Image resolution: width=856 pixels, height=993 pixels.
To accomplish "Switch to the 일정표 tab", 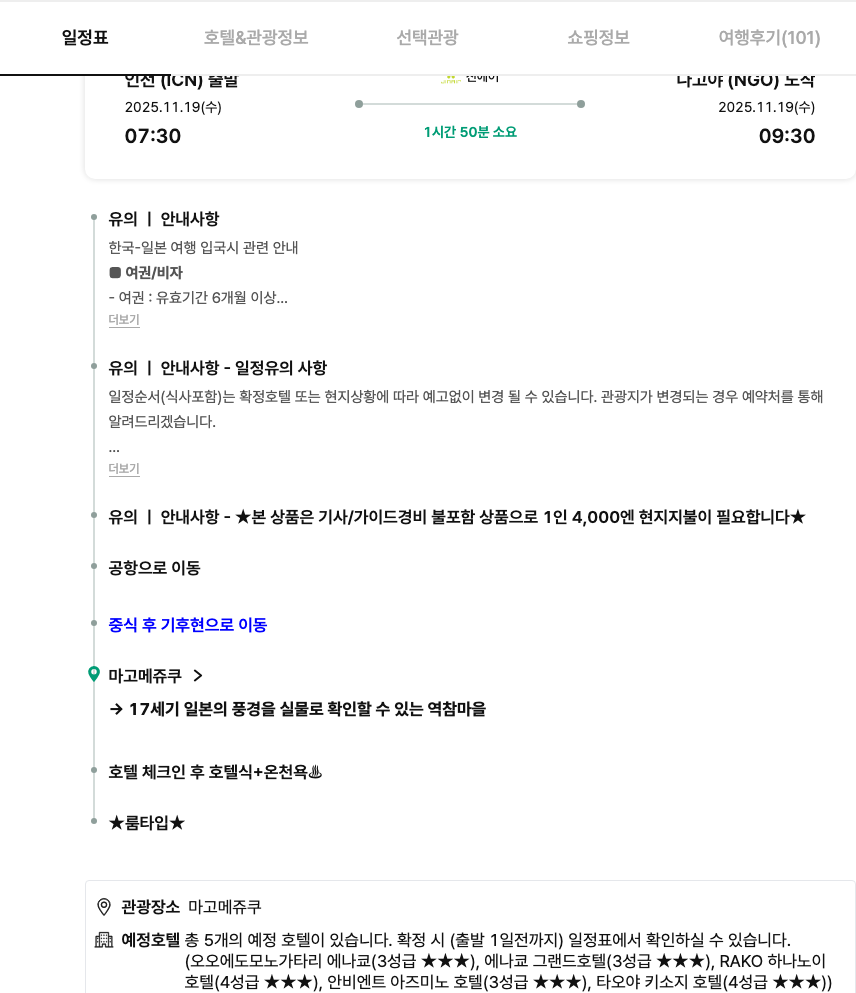I will [x=85, y=38].
